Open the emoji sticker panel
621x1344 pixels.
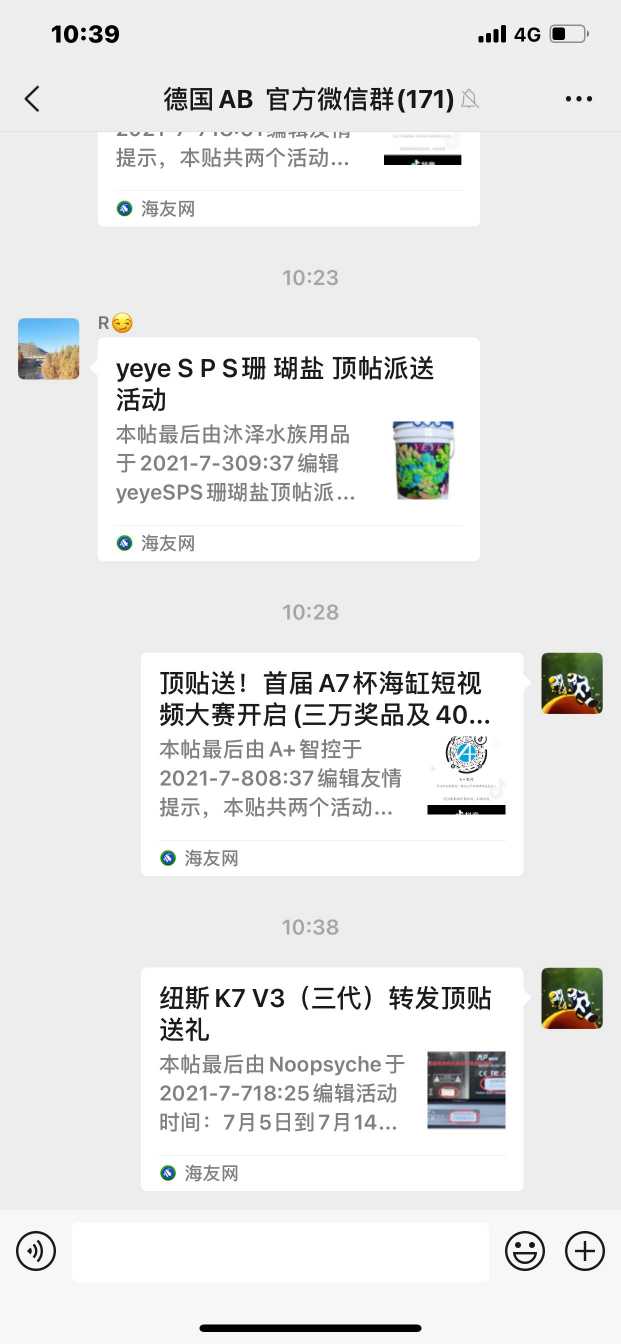tap(525, 1251)
